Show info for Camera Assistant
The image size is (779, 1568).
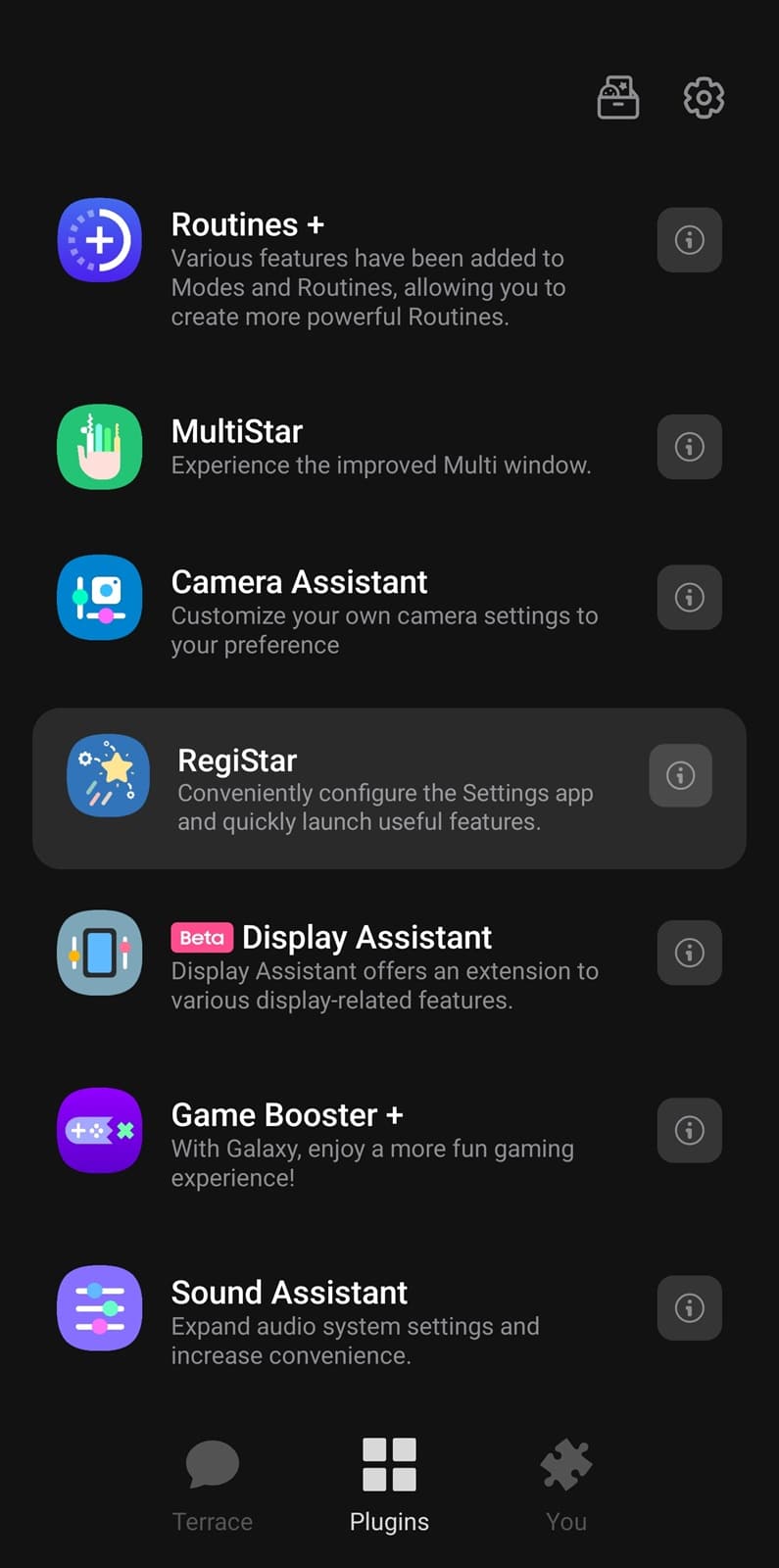click(x=689, y=597)
